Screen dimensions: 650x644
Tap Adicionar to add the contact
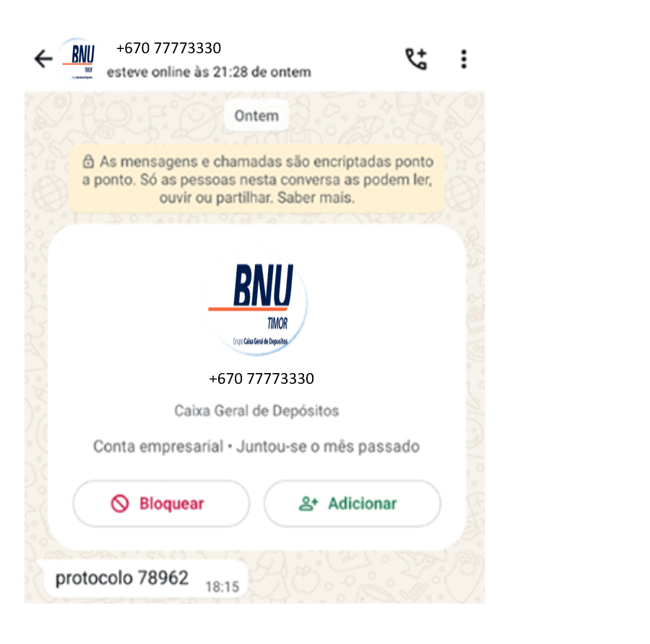tap(352, 504)
